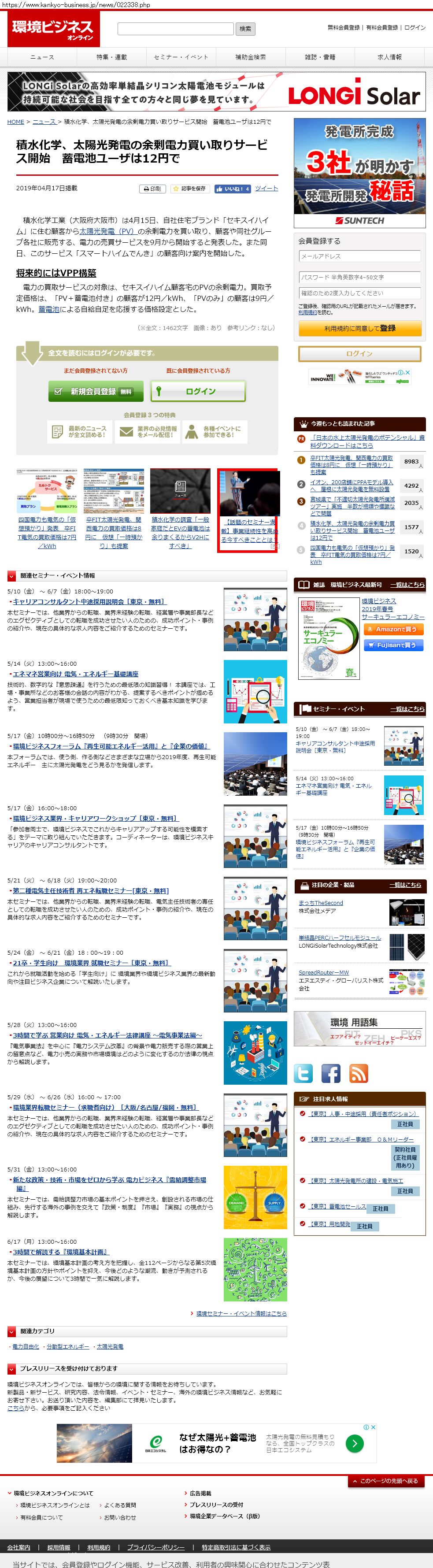Image resolution: width=433 pixels, height=1568 pixels.
Task: Open the Facebook social icon
Action: (331, 1073)
